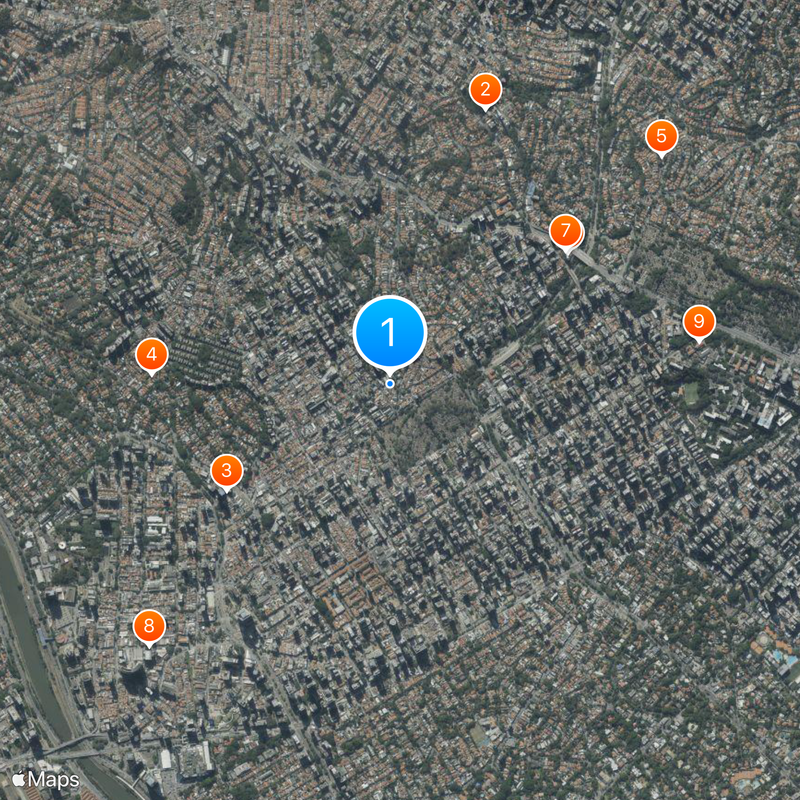This screenshot has height=800, width=800.
Task: Open map marker number 8
Action: point(149,627)
